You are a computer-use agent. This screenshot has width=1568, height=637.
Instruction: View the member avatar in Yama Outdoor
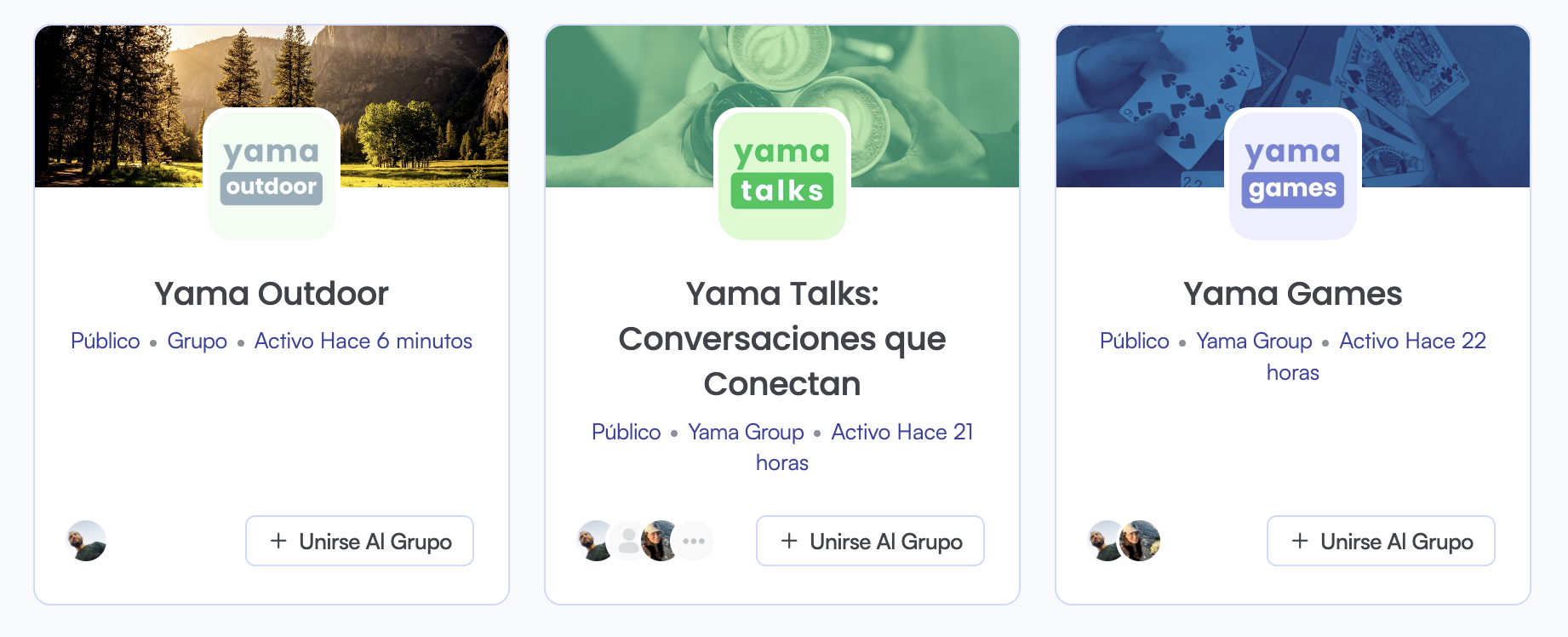coord(87,541)
